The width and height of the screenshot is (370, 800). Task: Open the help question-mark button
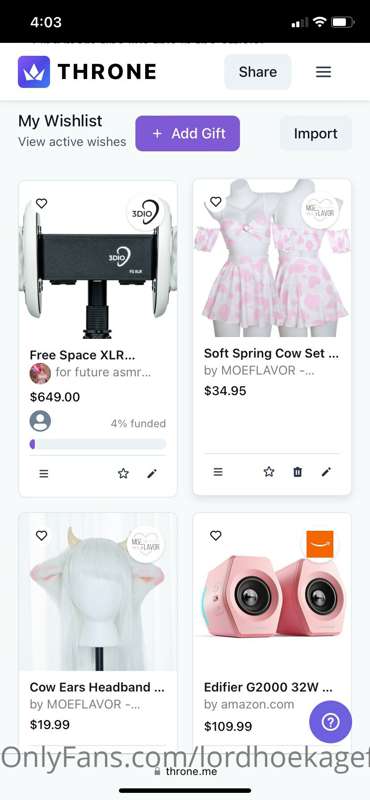click(x=331, y=722)
